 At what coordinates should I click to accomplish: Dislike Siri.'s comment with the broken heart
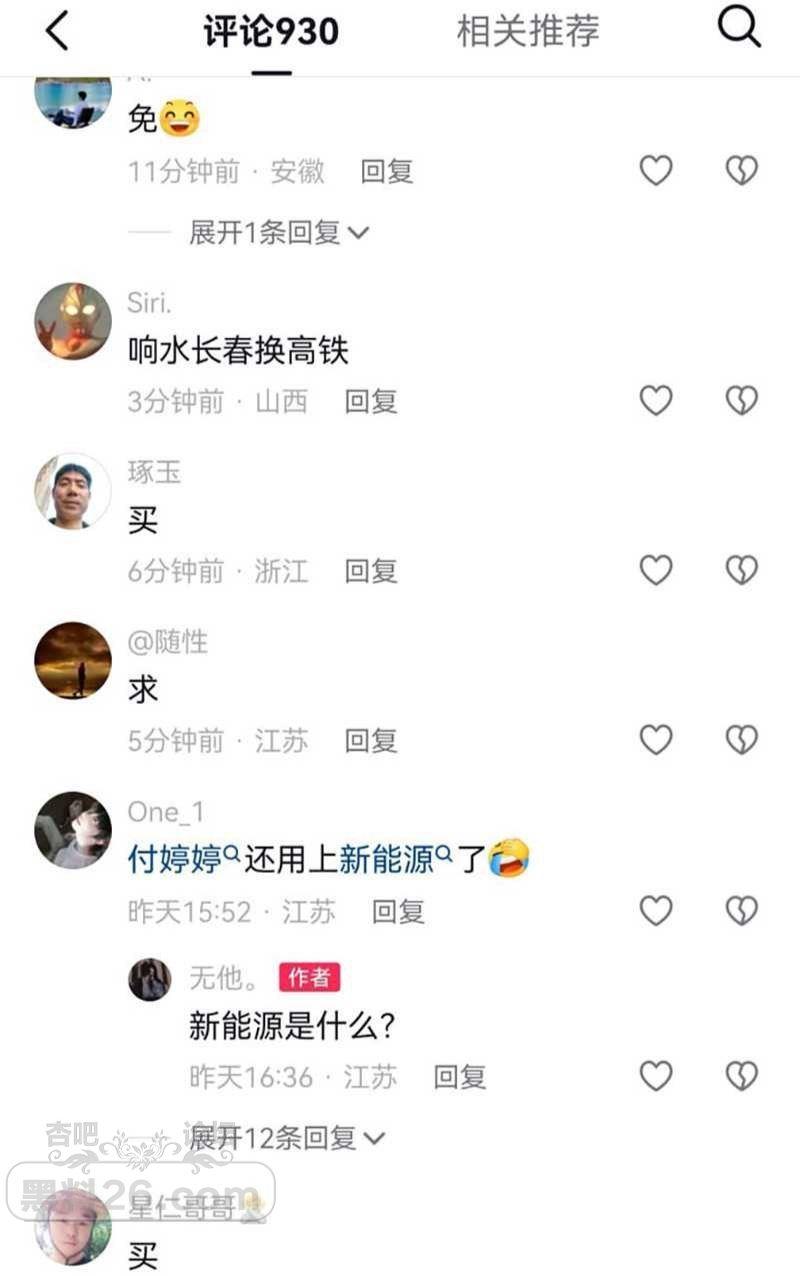coord(741,401)
